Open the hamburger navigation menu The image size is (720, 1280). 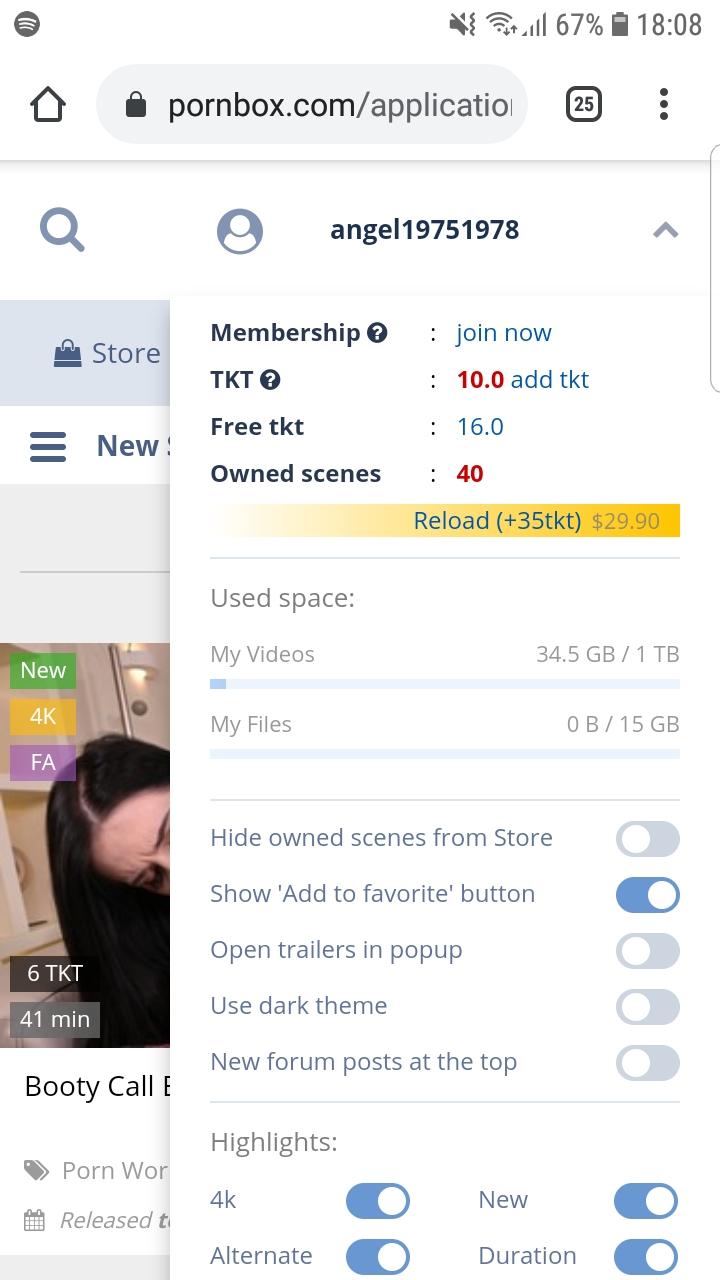(48, 446)
